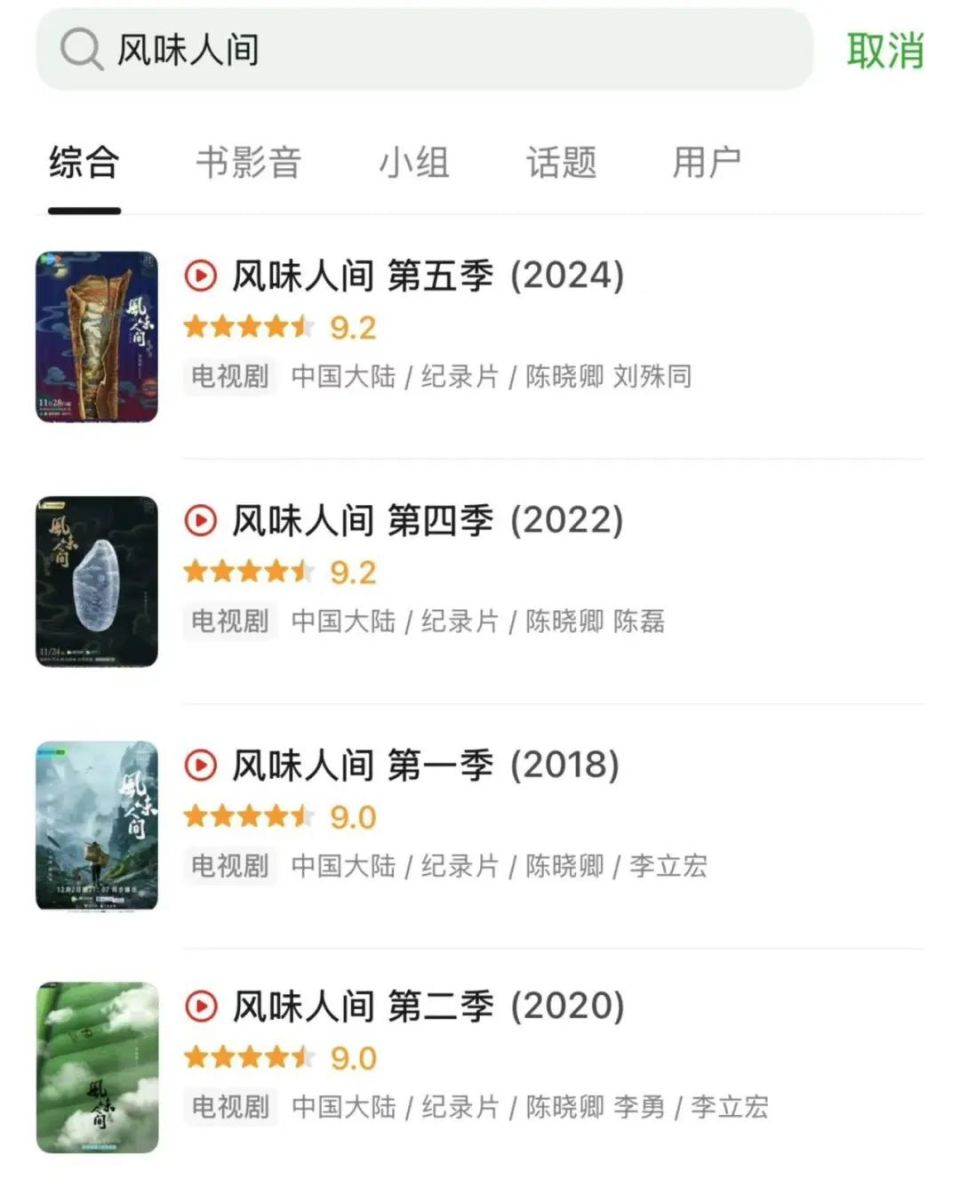Tap the play icon beside 风味人间 第一季
The width and height of the screenshot is (960, 1187).
[x=202, y=765]
